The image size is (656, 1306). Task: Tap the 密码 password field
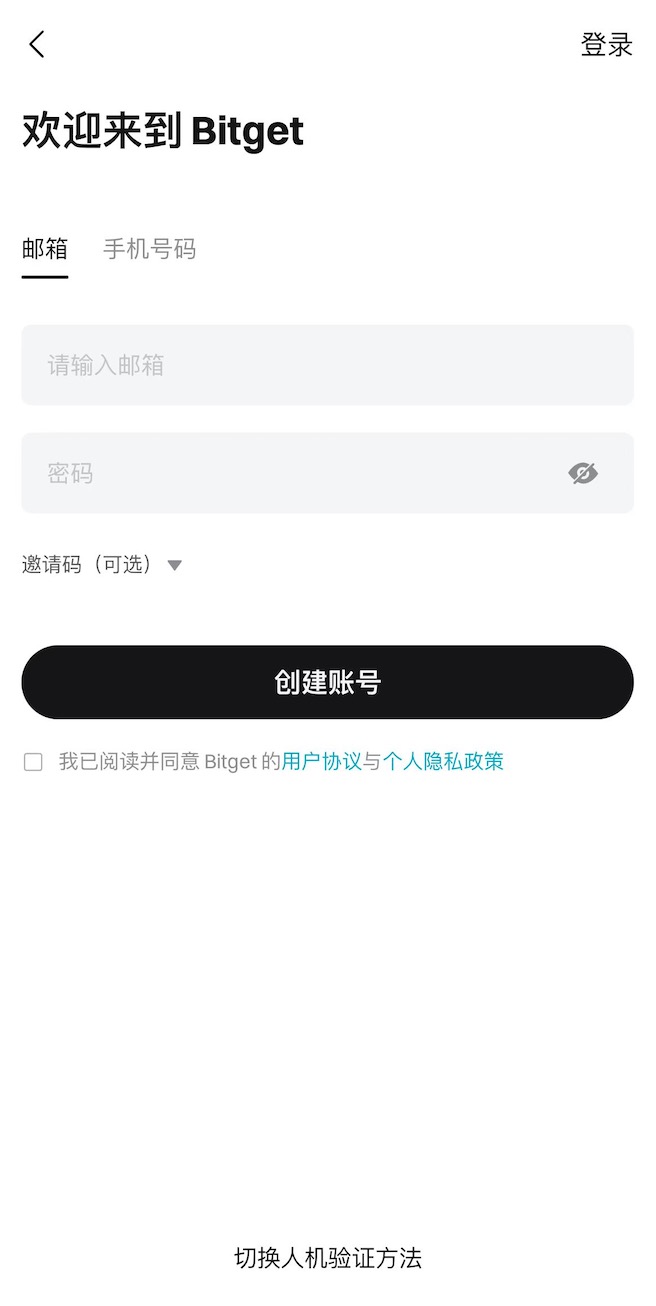(290, 473)
